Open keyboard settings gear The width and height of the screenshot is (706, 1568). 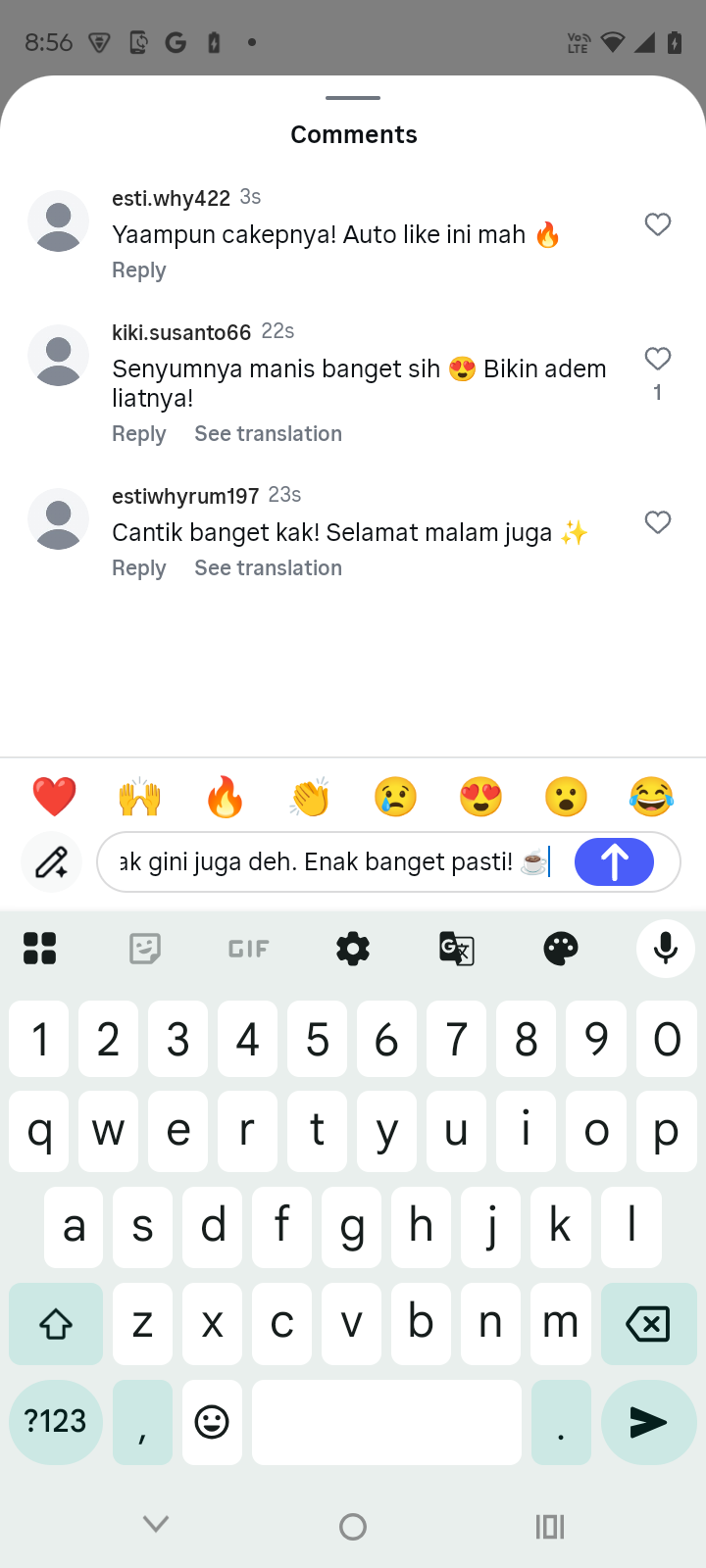[353, 949]
